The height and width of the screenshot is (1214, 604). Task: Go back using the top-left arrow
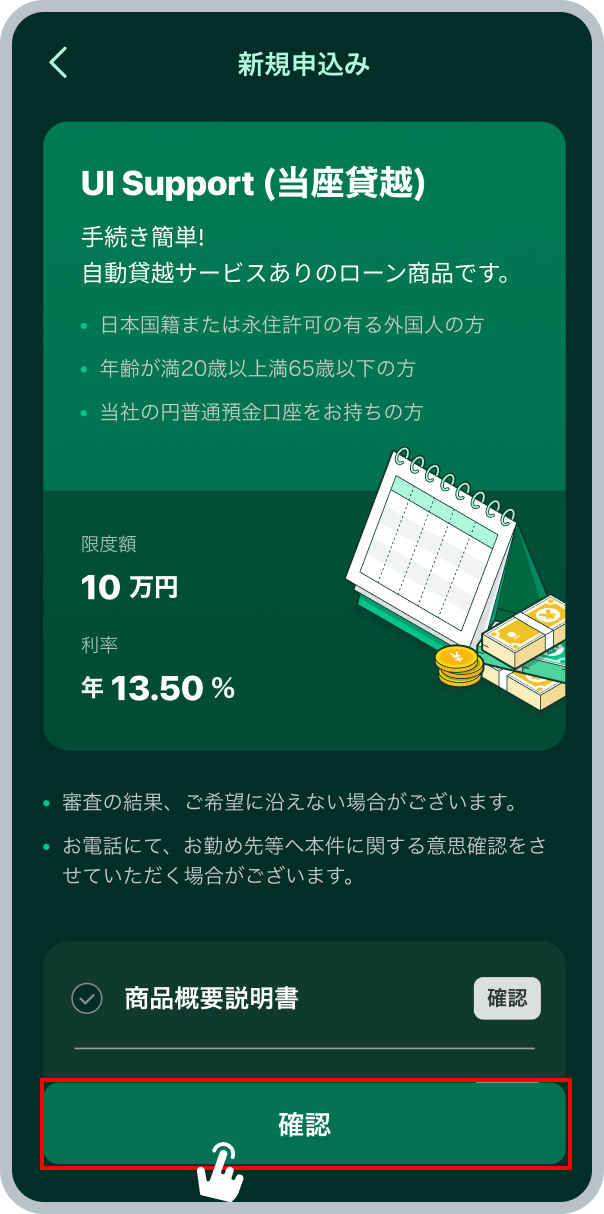coord(58,63)
